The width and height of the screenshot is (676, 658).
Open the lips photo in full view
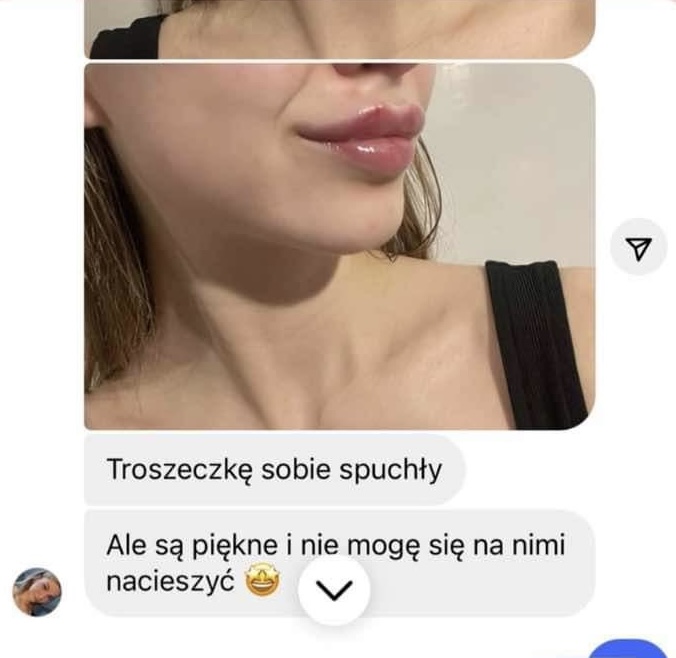[339, 246]
